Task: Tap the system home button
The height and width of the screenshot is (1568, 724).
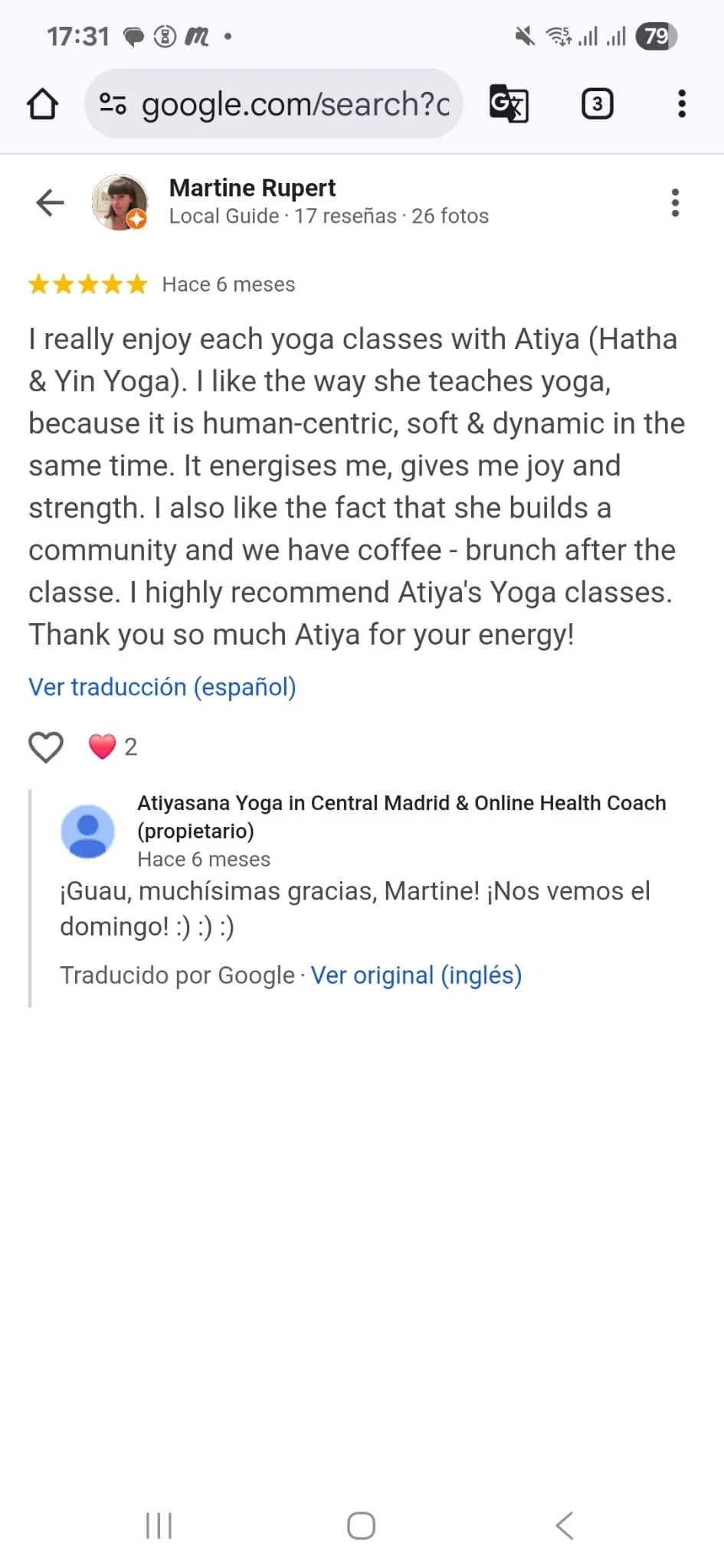Action: pyautogui.click(x=361, y=1525)
